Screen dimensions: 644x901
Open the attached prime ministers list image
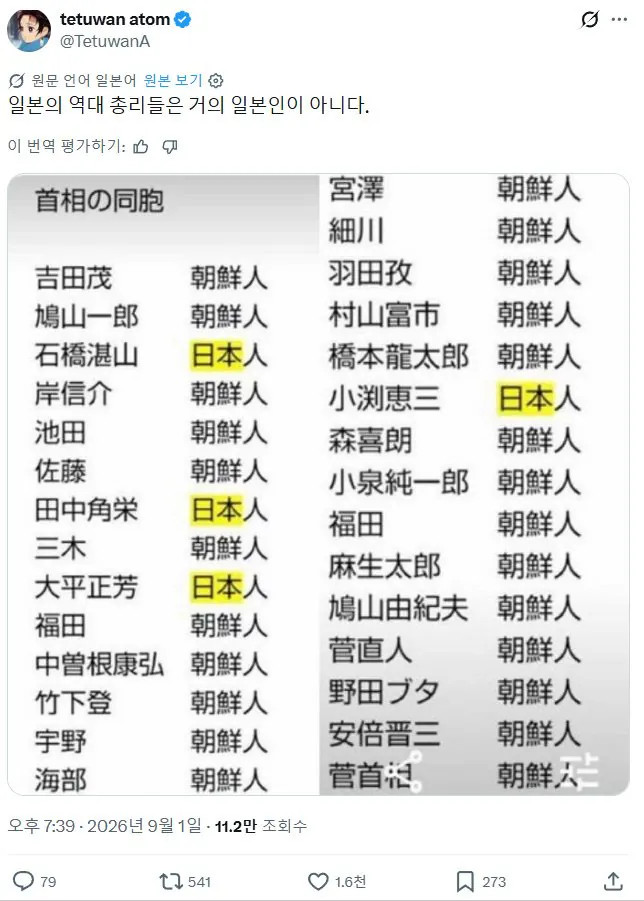(x=318, y=484)
